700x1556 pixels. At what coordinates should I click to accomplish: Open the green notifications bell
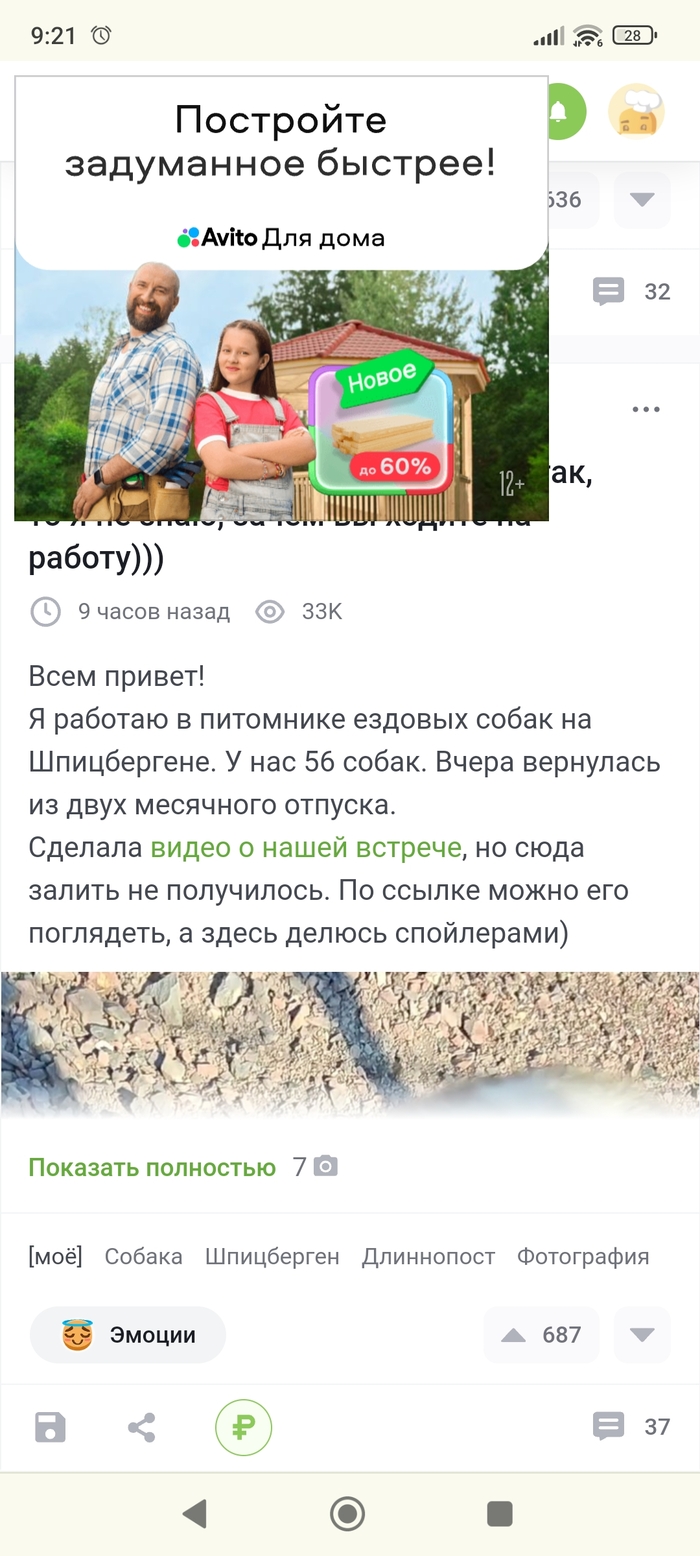pos(559,111)
